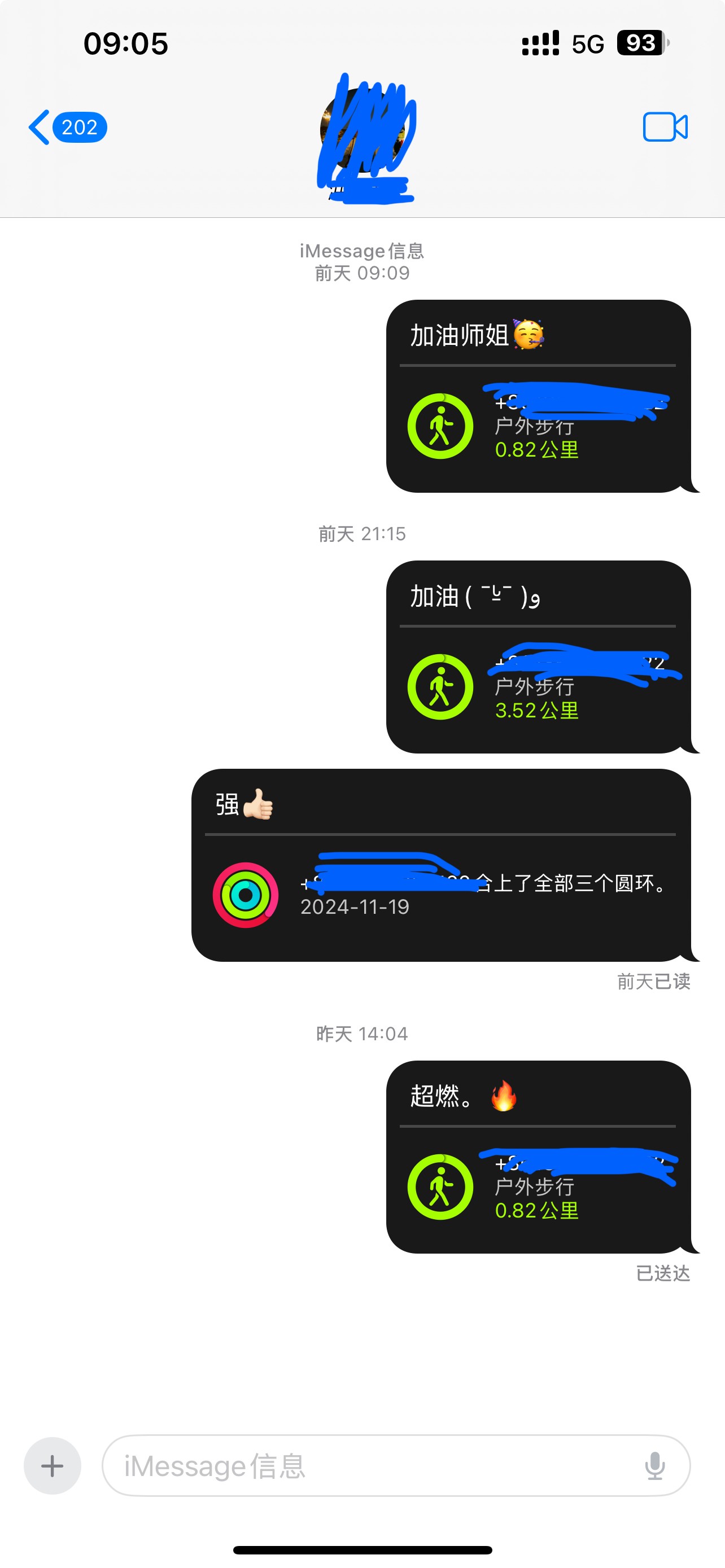
Task: Open the 强 three rings activity card
Action: (x=441, y=895)
